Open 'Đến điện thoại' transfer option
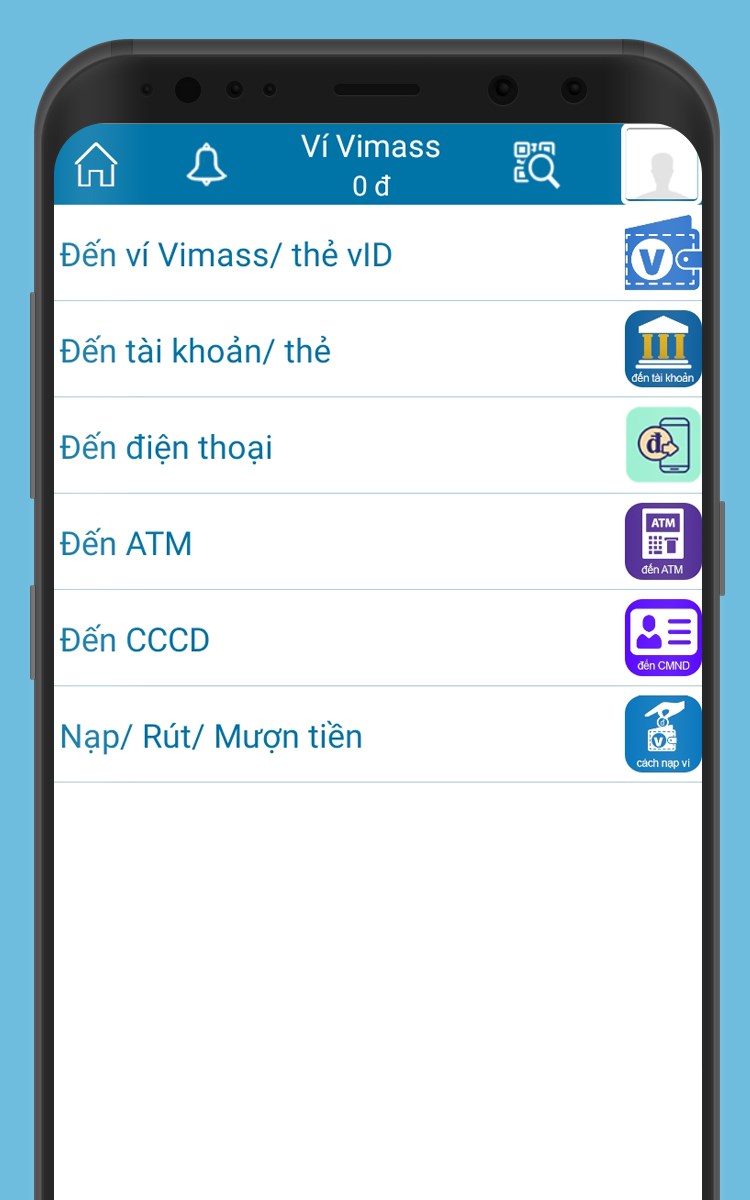The image size is (750, 1200). tap(166, 447)
